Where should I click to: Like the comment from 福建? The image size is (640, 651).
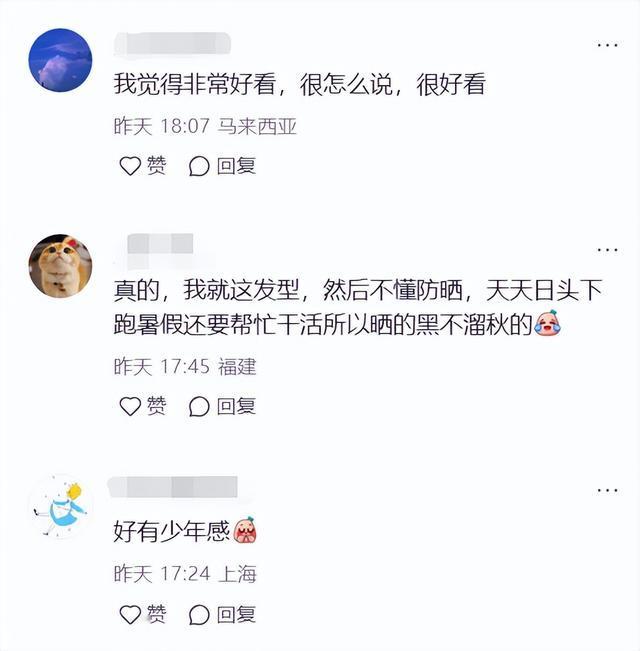point(142,406)
